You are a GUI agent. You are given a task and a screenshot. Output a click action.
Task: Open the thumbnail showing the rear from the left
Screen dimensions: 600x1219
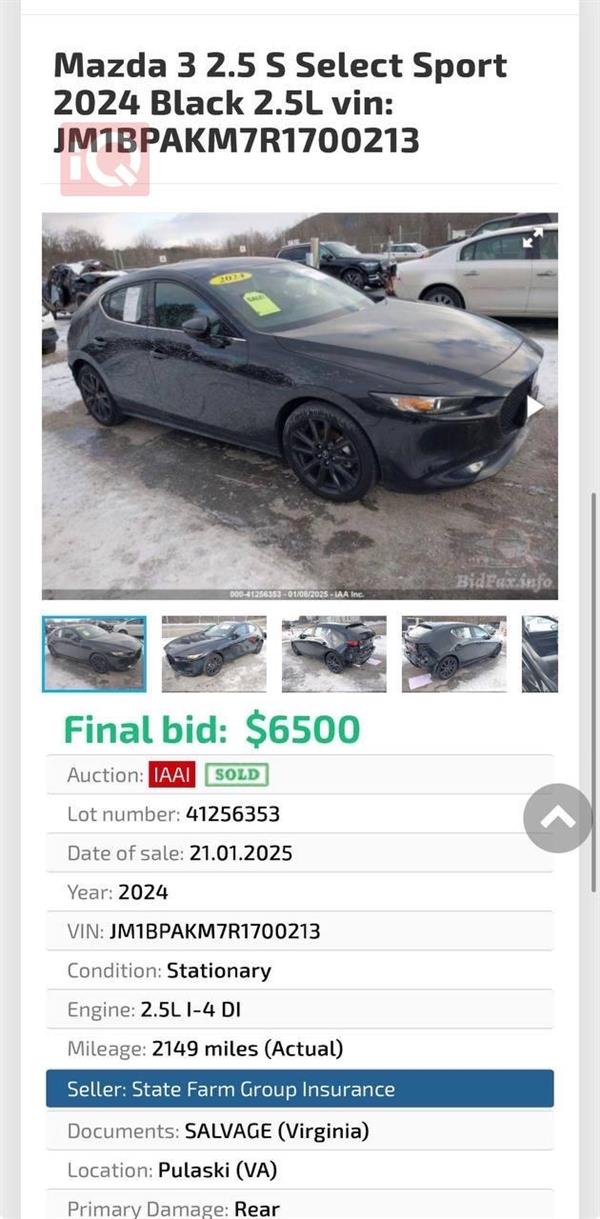[454, 654]
